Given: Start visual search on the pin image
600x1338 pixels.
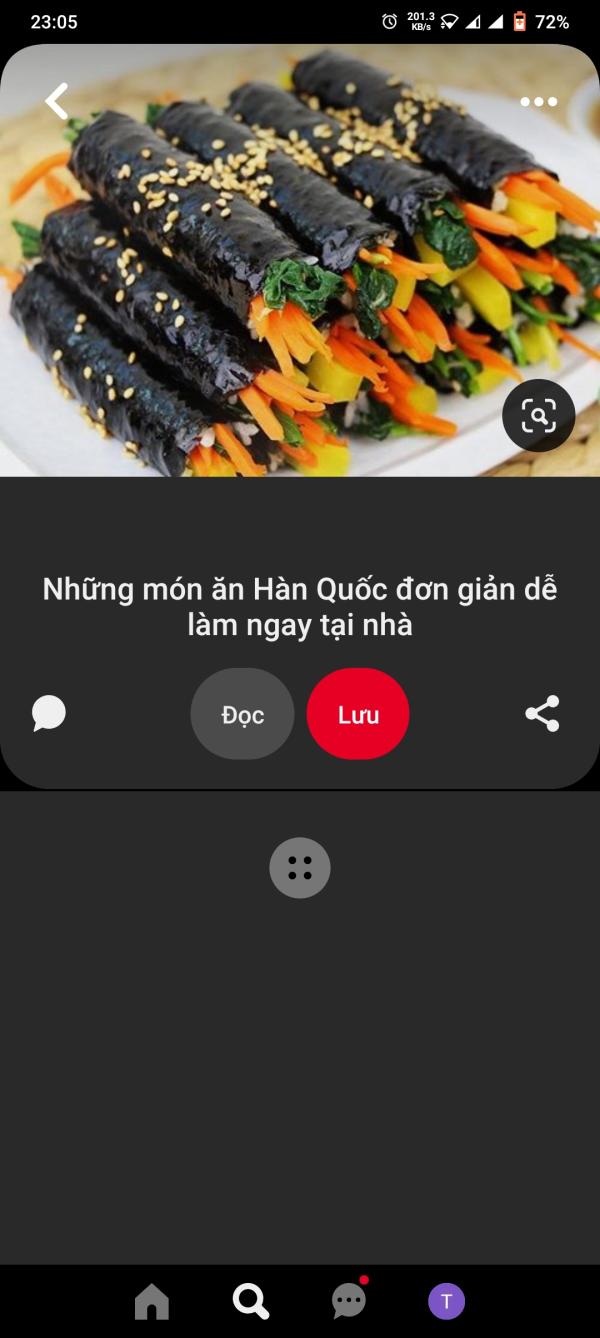Looking at the screenshot, I should point(538,416).
